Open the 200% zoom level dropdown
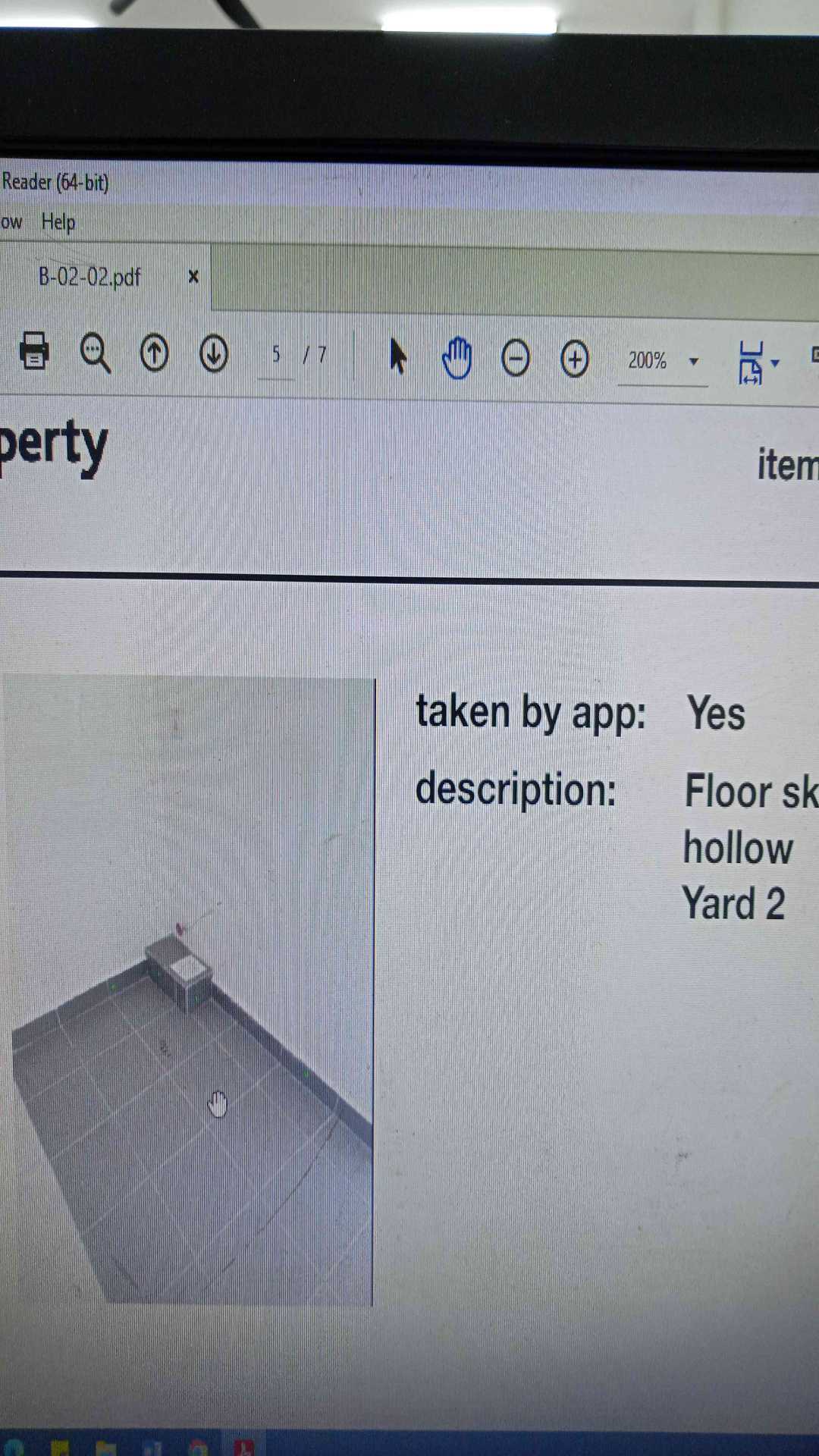This screenshot has height=1456, width=819. (662, 361)
